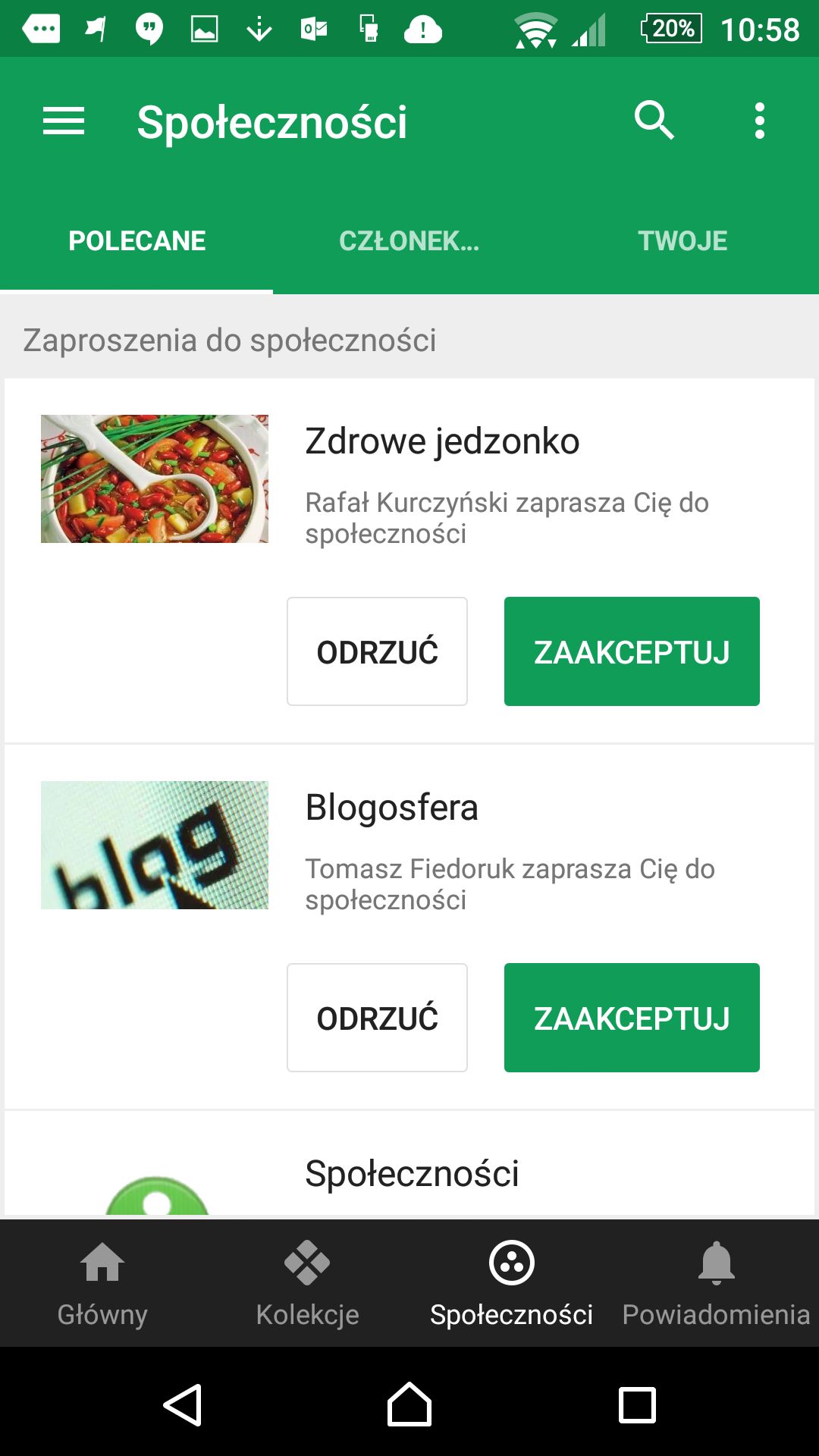Screen dimensions: 819x1456
Task: Accept the Zdrowe jedzonko invitation
Action: tap(632, 651)
